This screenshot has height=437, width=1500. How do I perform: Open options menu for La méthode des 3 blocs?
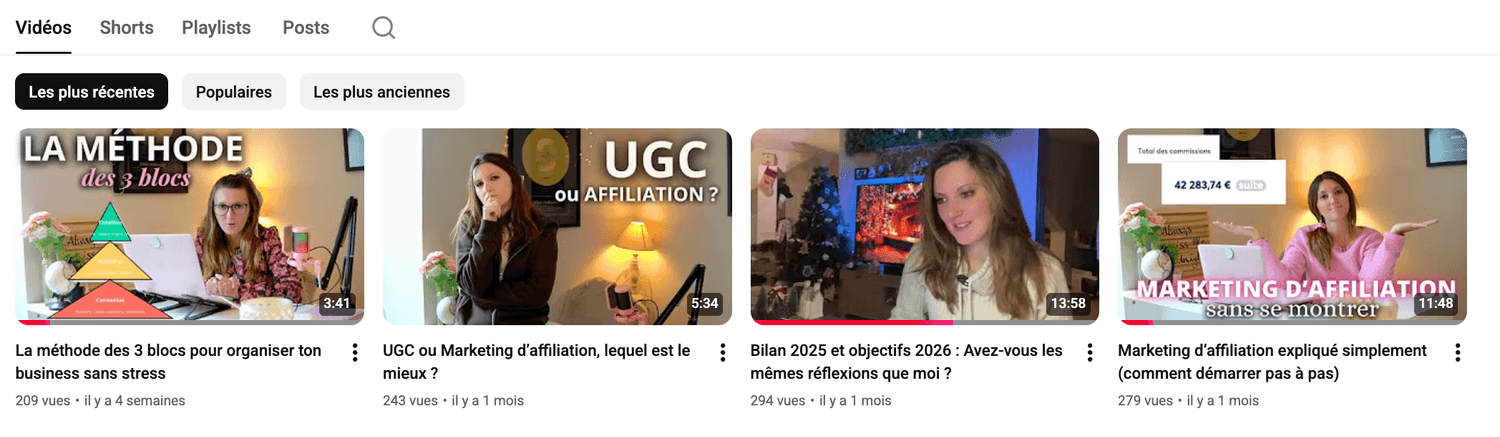(x=355, y=352)
